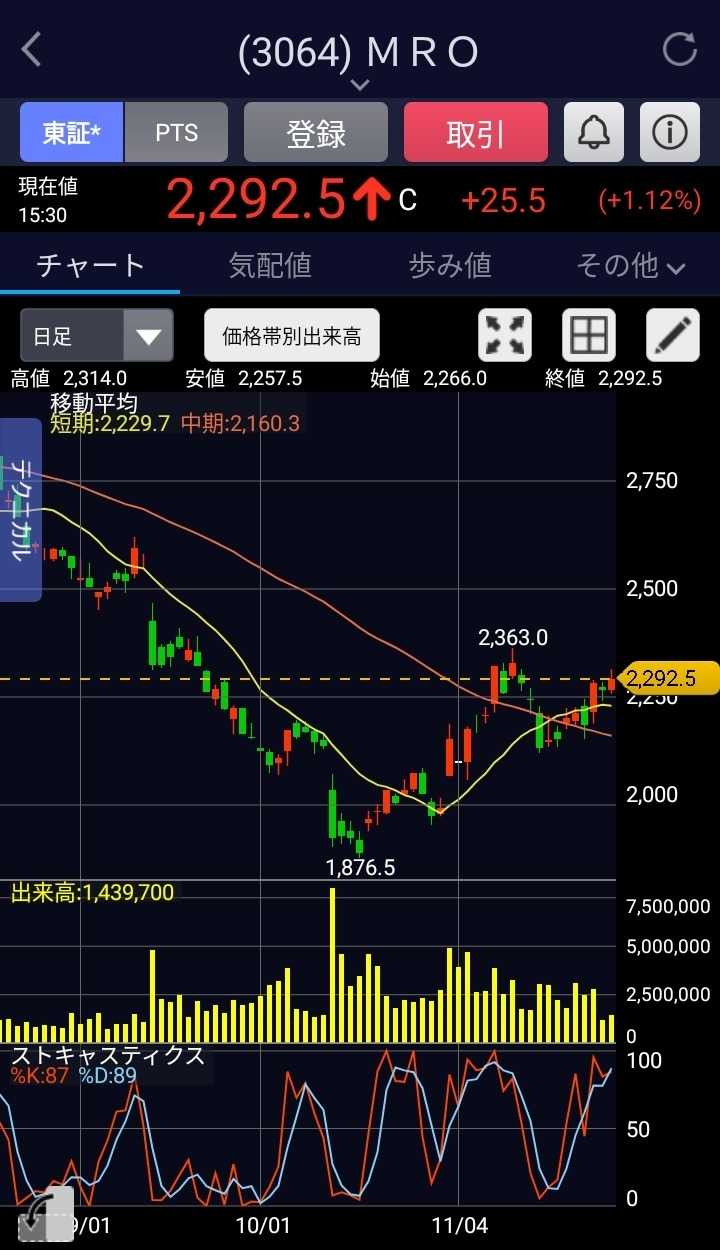Open the テクニカル side panel
The width and height of the screenshot is (720, 1250).
(x=21, y=509)
